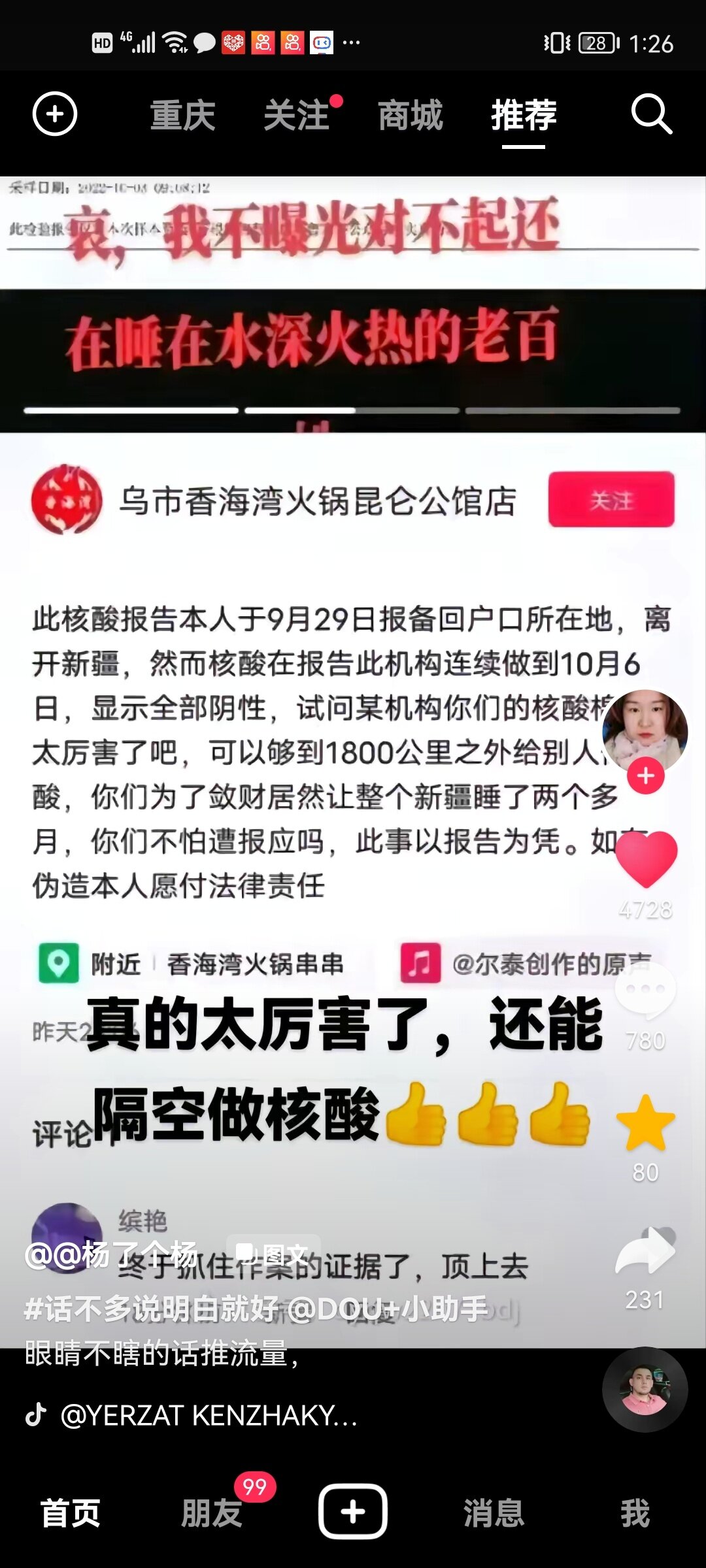Switch to the 重庆 tab
This screenshot has height=1568, width=706.
pyautogui.click(x=182, y=116)
